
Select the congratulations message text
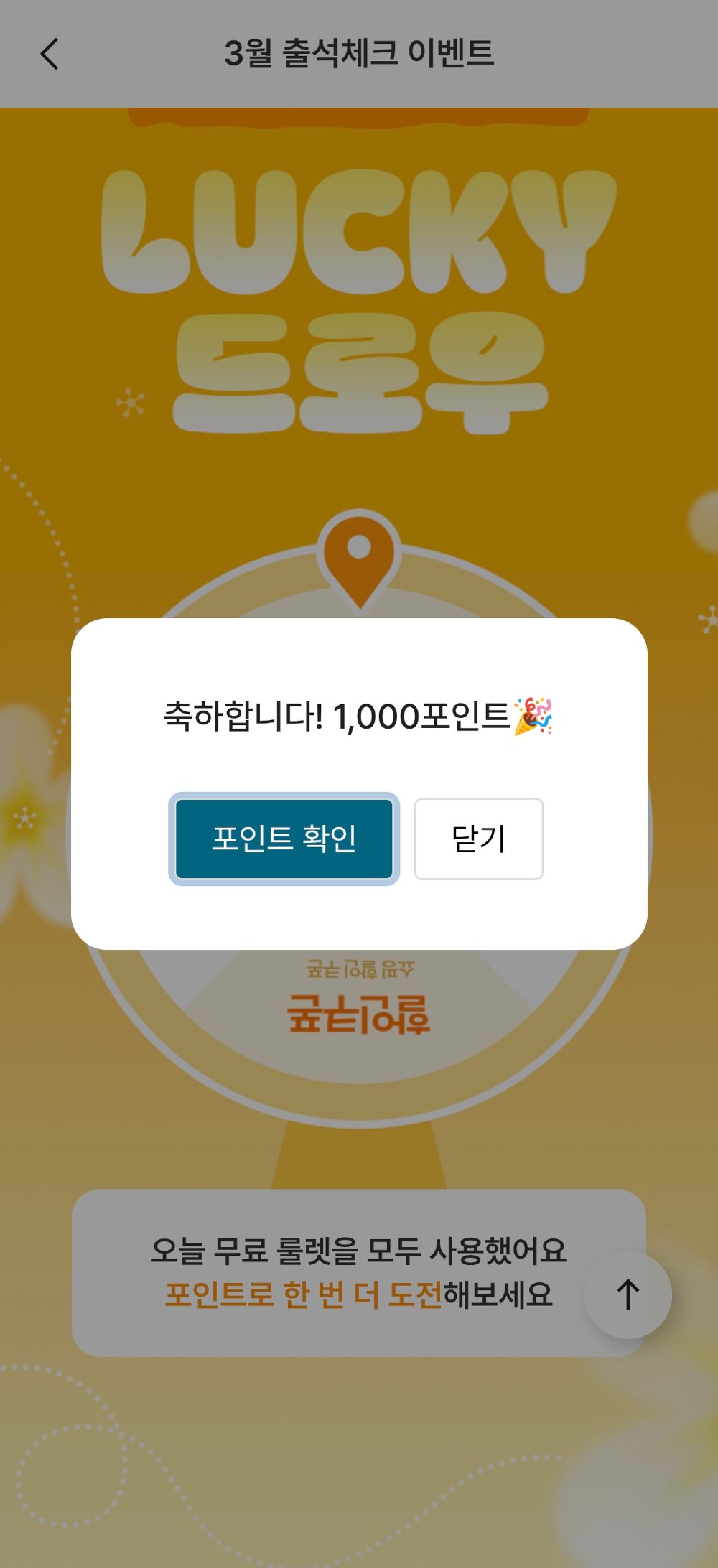coord(359,715)
